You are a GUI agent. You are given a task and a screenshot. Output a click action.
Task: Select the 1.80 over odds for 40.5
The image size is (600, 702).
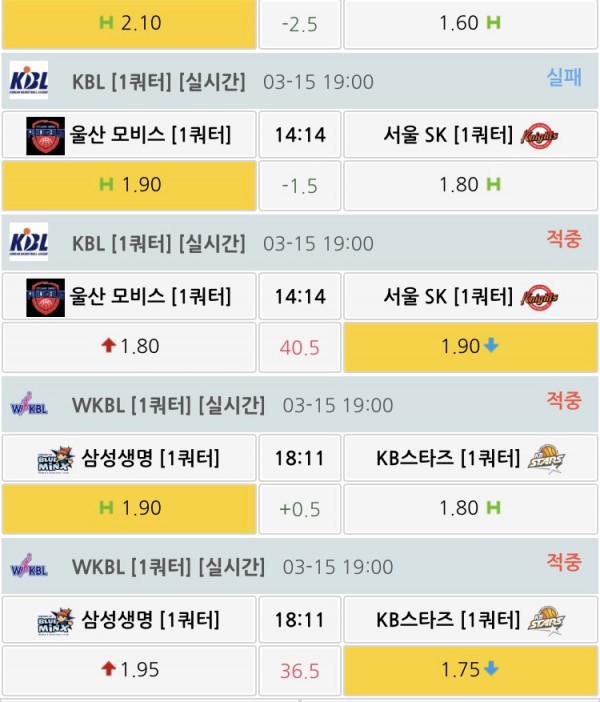point(127,347)
